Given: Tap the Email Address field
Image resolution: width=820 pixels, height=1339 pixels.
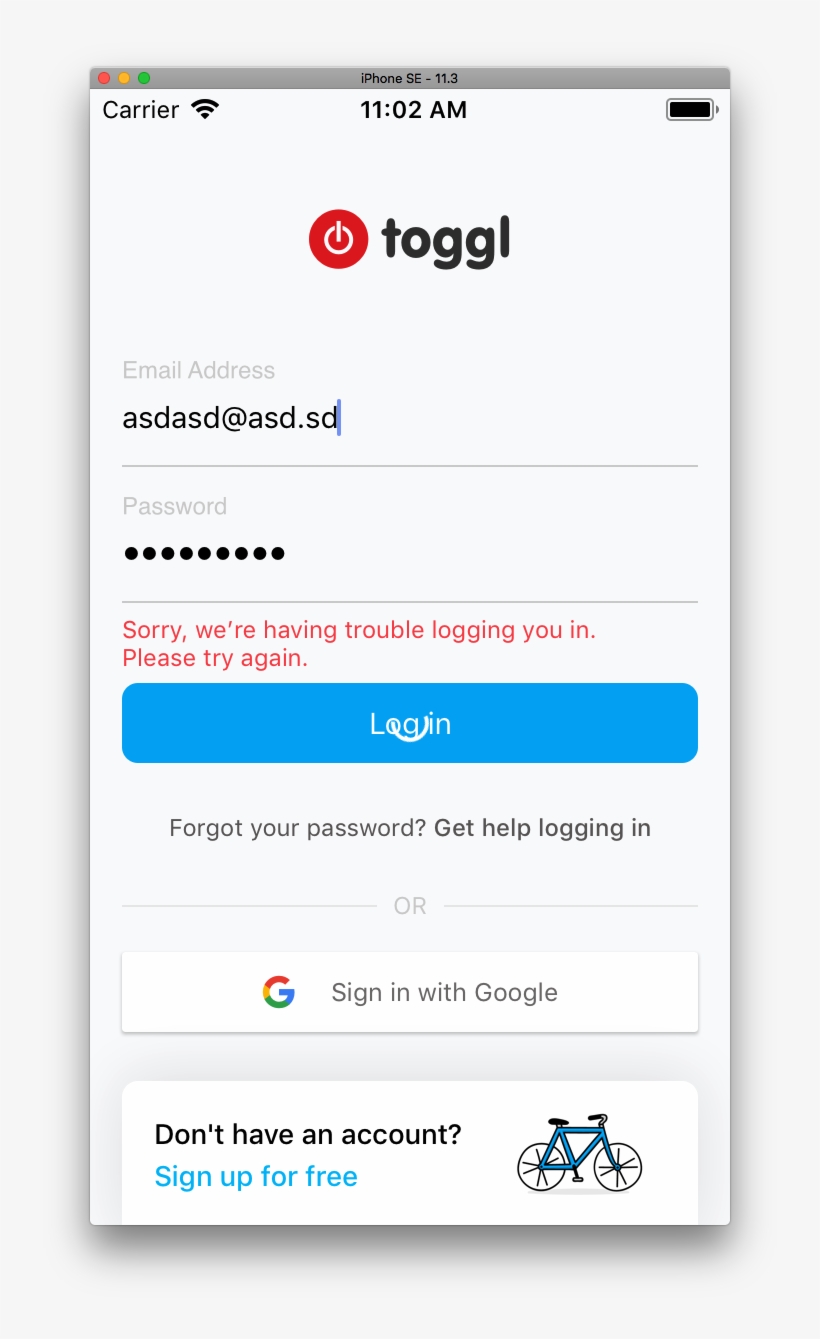Looking at the screenshot, I should pos(409,418).
